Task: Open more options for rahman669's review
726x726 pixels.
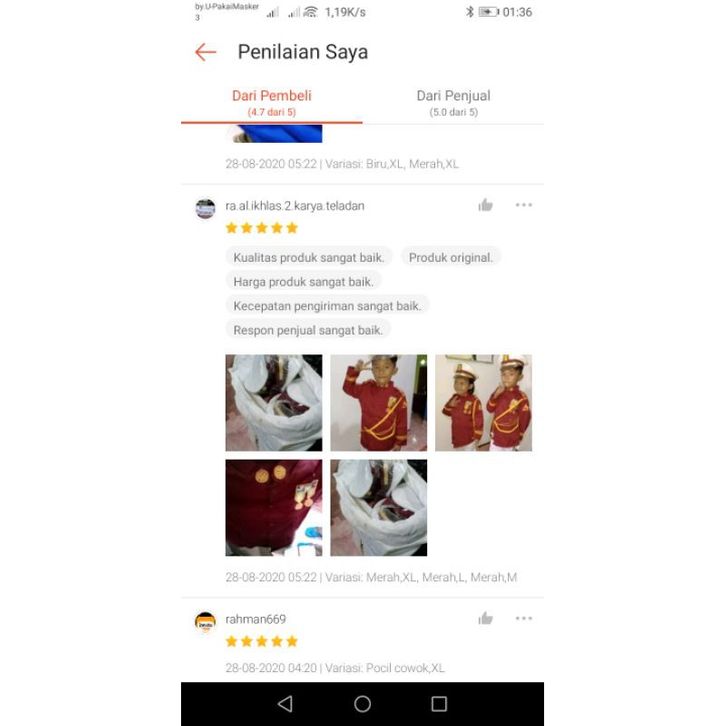Action: (x=524, y=619)
